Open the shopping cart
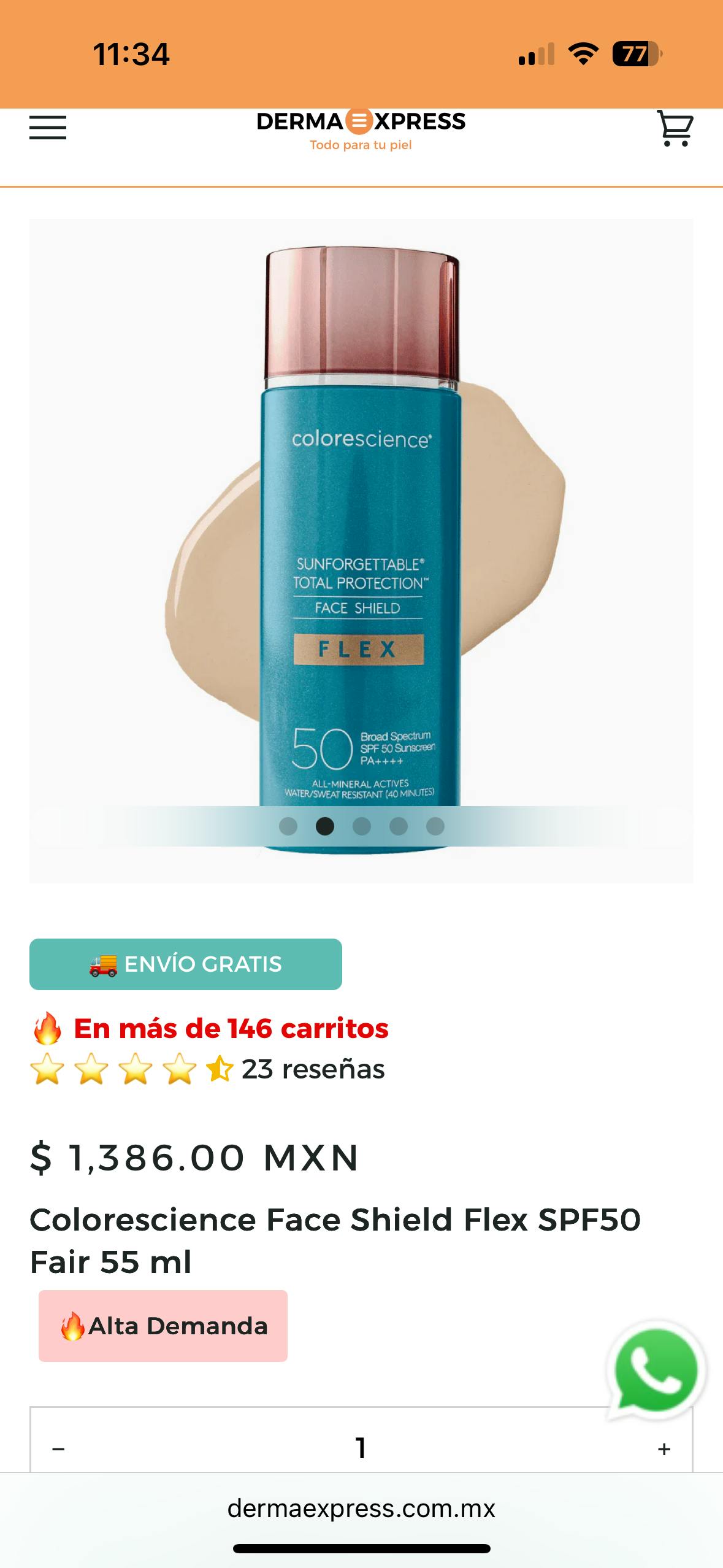 tap(675, 128)
